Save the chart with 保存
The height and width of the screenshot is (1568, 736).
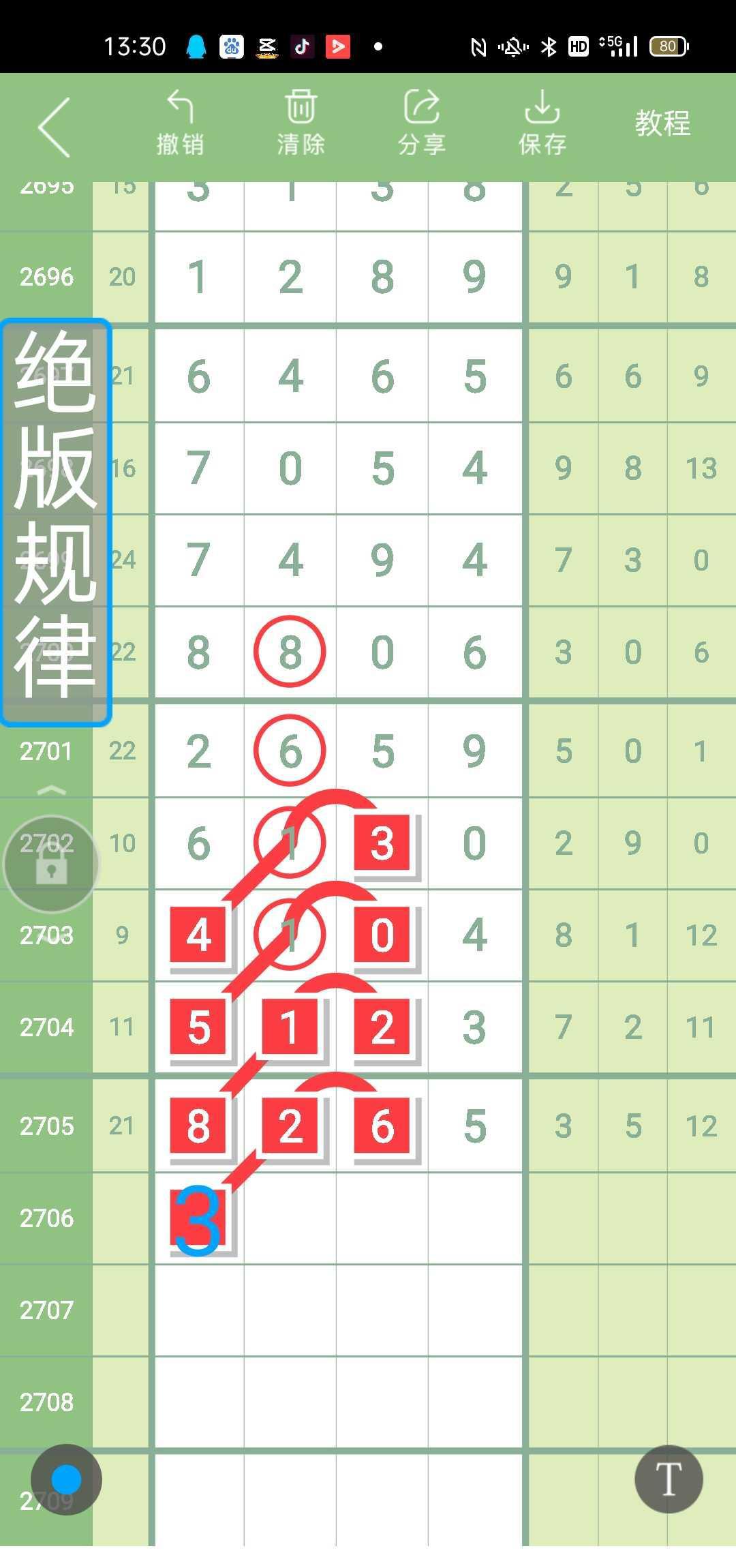pyautogui.click(x=542, y=123)
